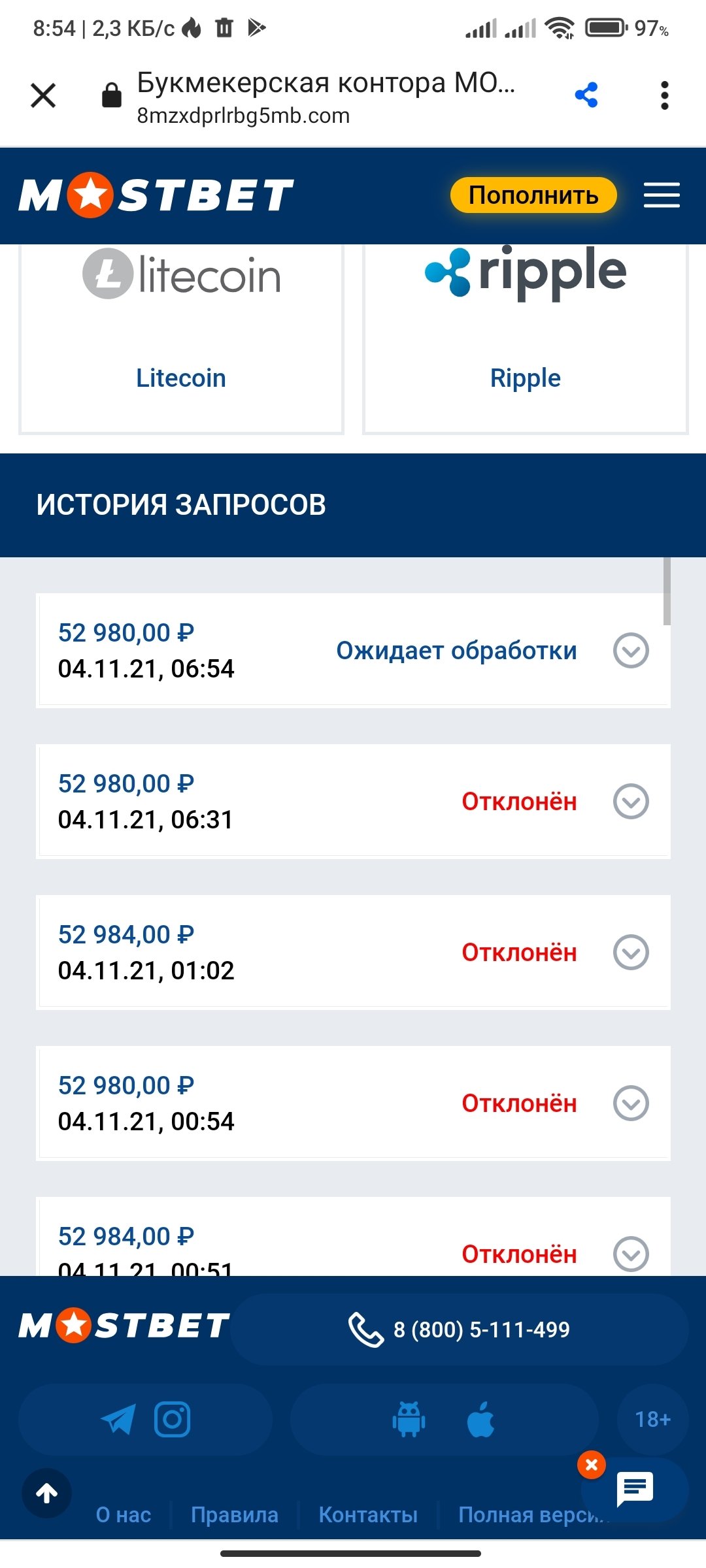Open the Instagram page icon
Viewport: 706px width, 1568px height.
coord(173,1419)
